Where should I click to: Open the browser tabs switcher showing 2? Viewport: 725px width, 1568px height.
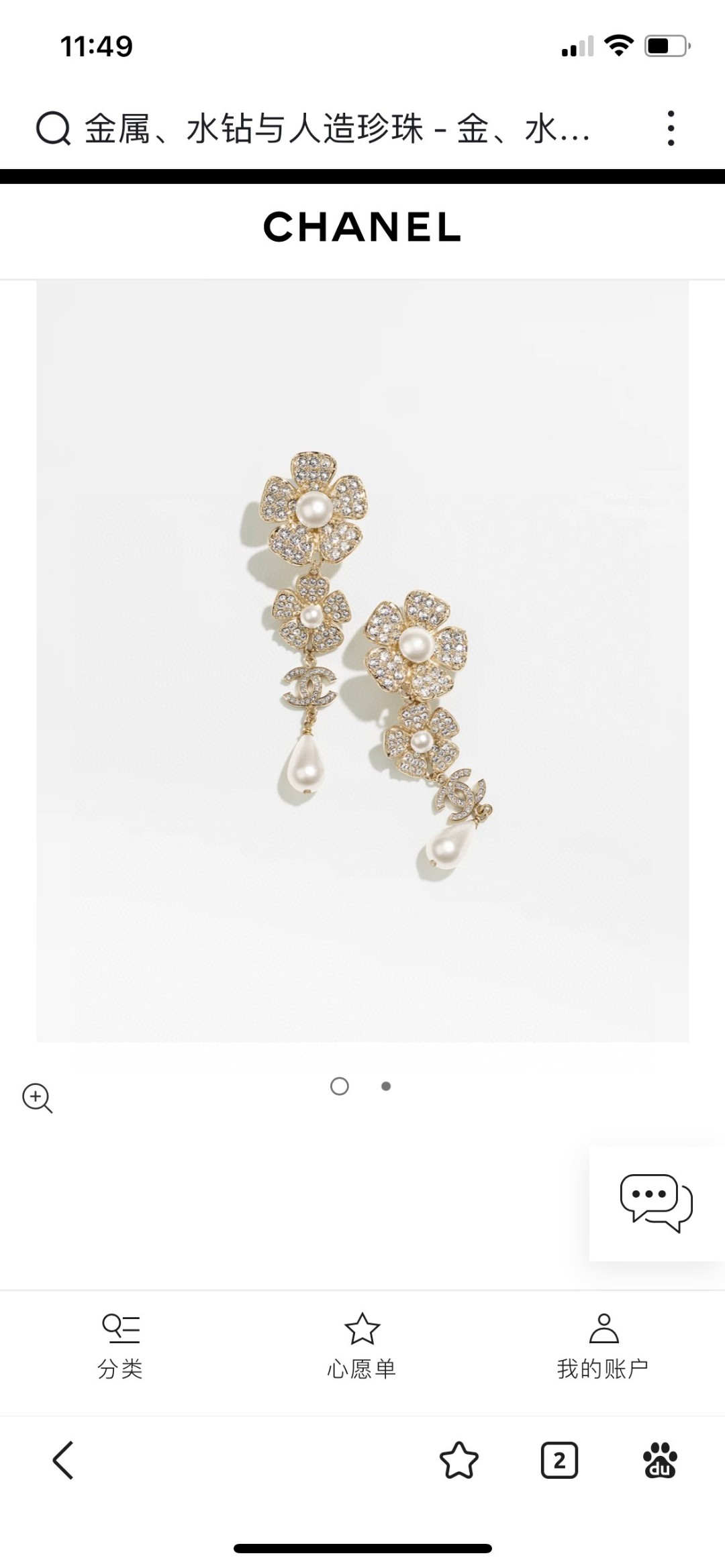pos(559,1461)
